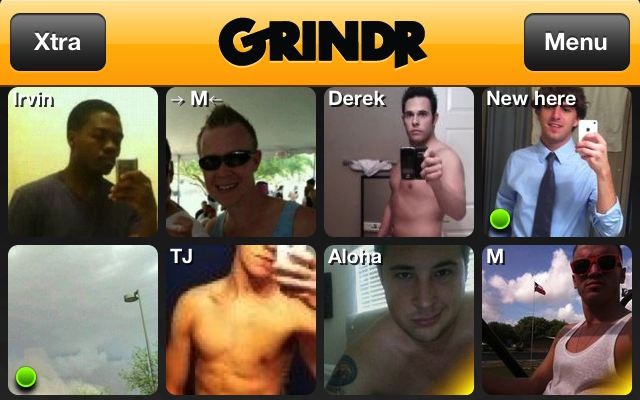Open the unnamed cloudy sky profile tile

[x=83, y=320]
